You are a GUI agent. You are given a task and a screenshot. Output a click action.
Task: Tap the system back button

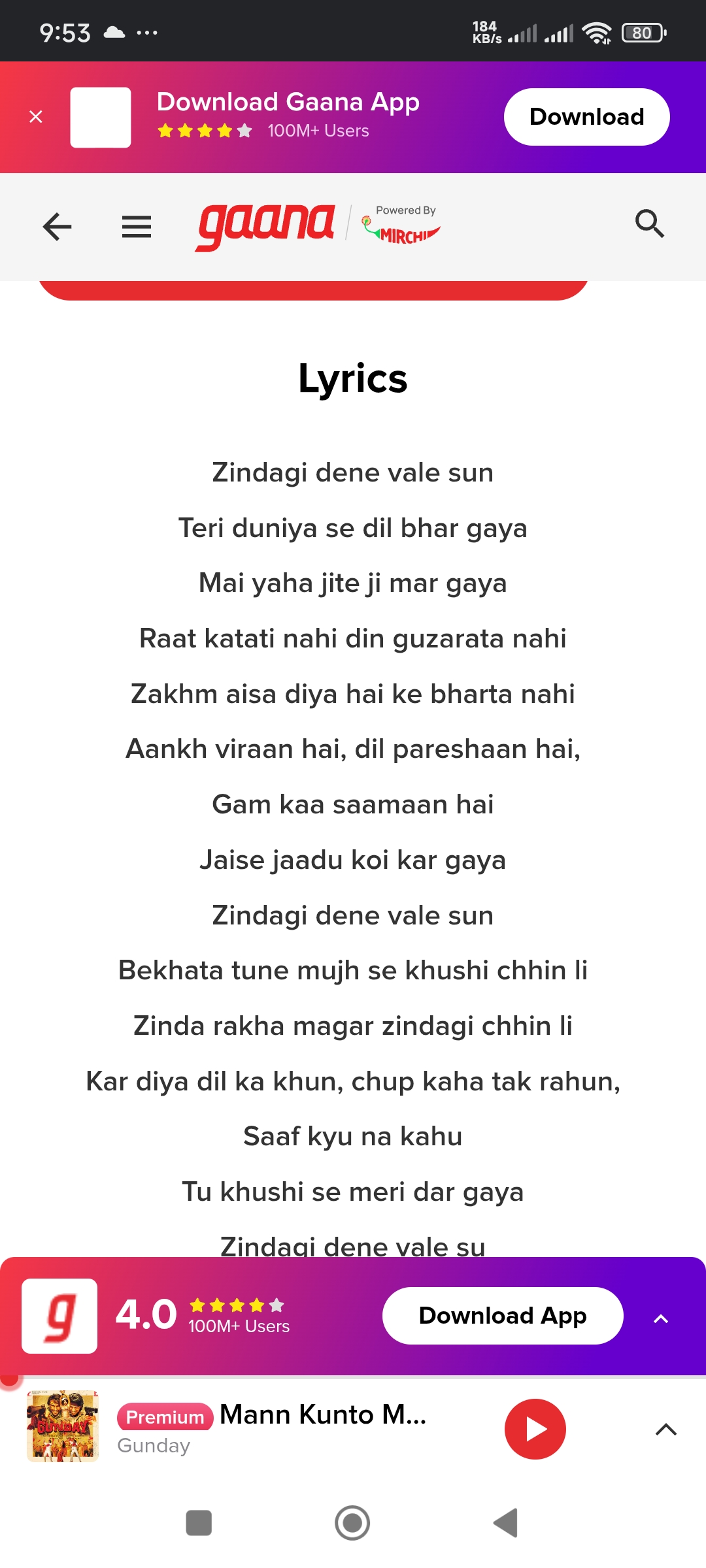505,1523
